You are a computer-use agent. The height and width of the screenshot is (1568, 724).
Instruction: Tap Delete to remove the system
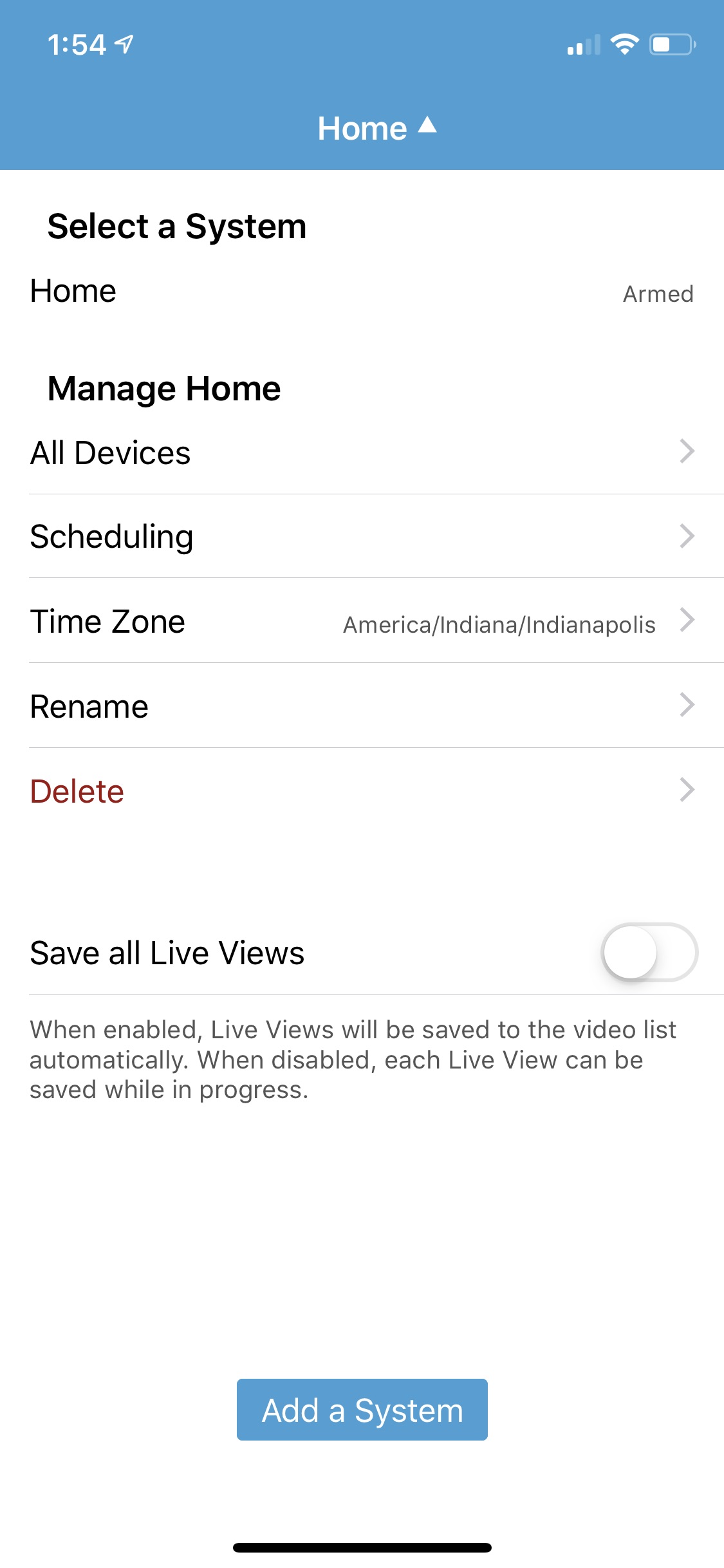[362, 791]
